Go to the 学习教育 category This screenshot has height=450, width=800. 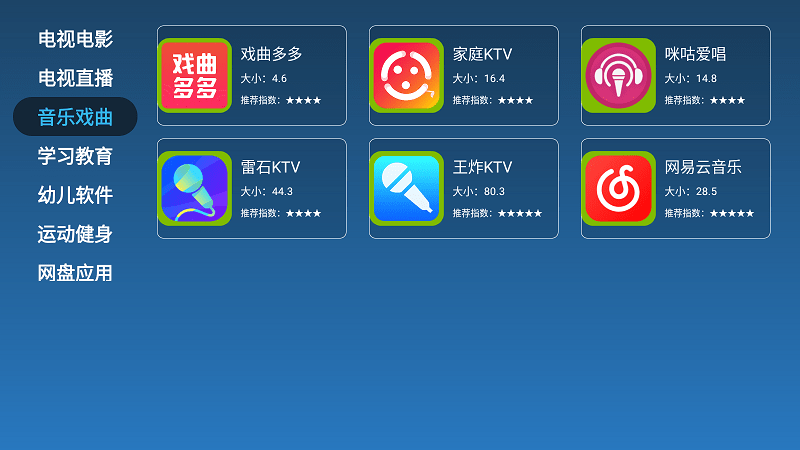(x=75, y=156)
